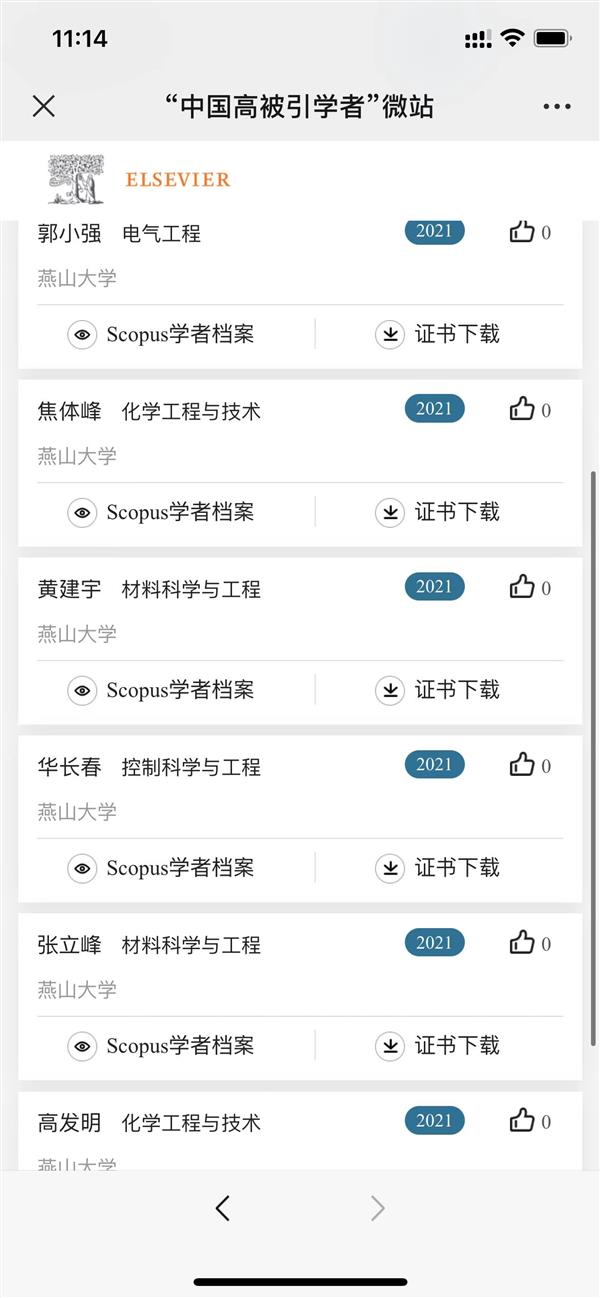Viewport: 600px width, 1298px height.
Task: Tap 证书下载 for 焦体峰
Action: [x=438, y=512]
